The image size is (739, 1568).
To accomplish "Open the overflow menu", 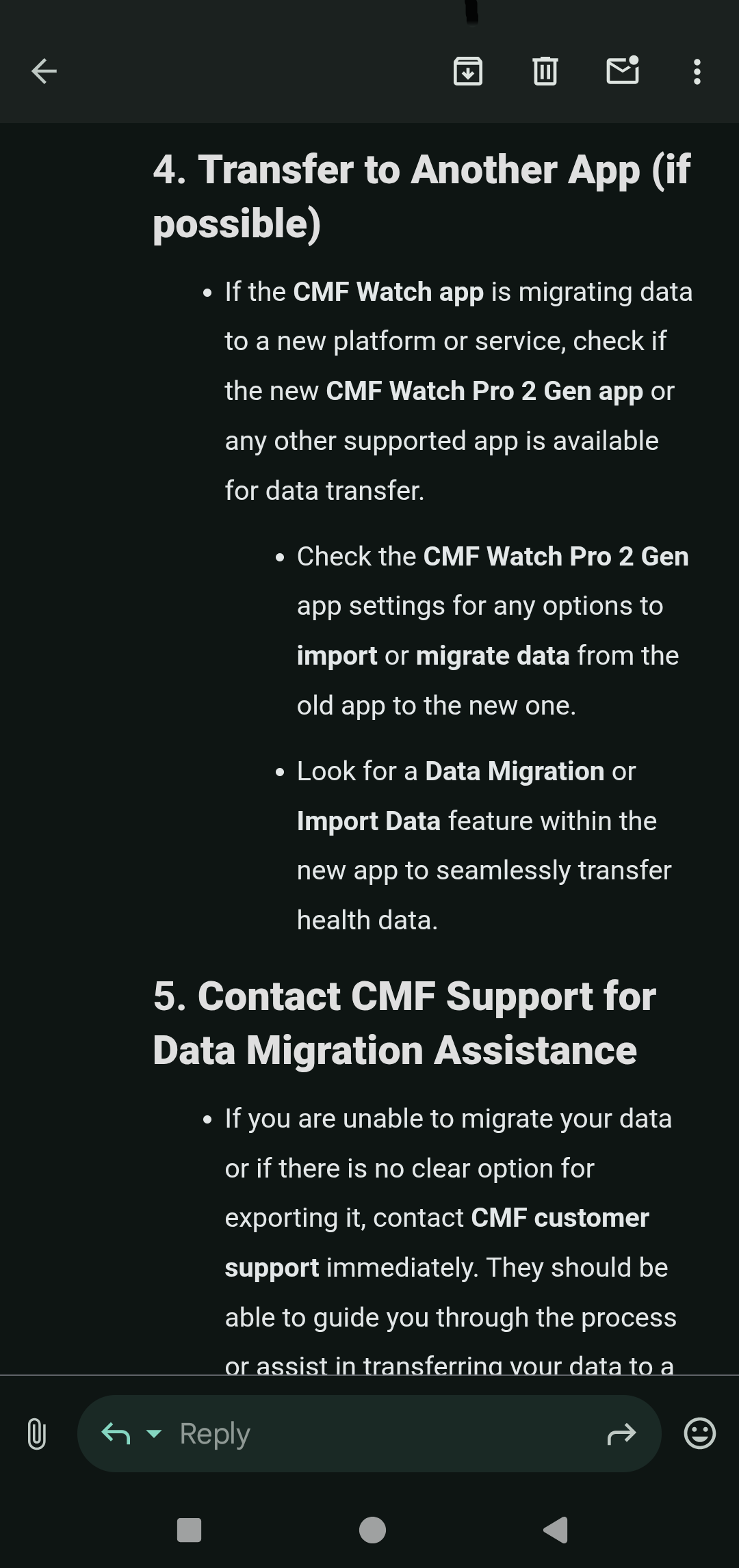I will pos(697,71).
